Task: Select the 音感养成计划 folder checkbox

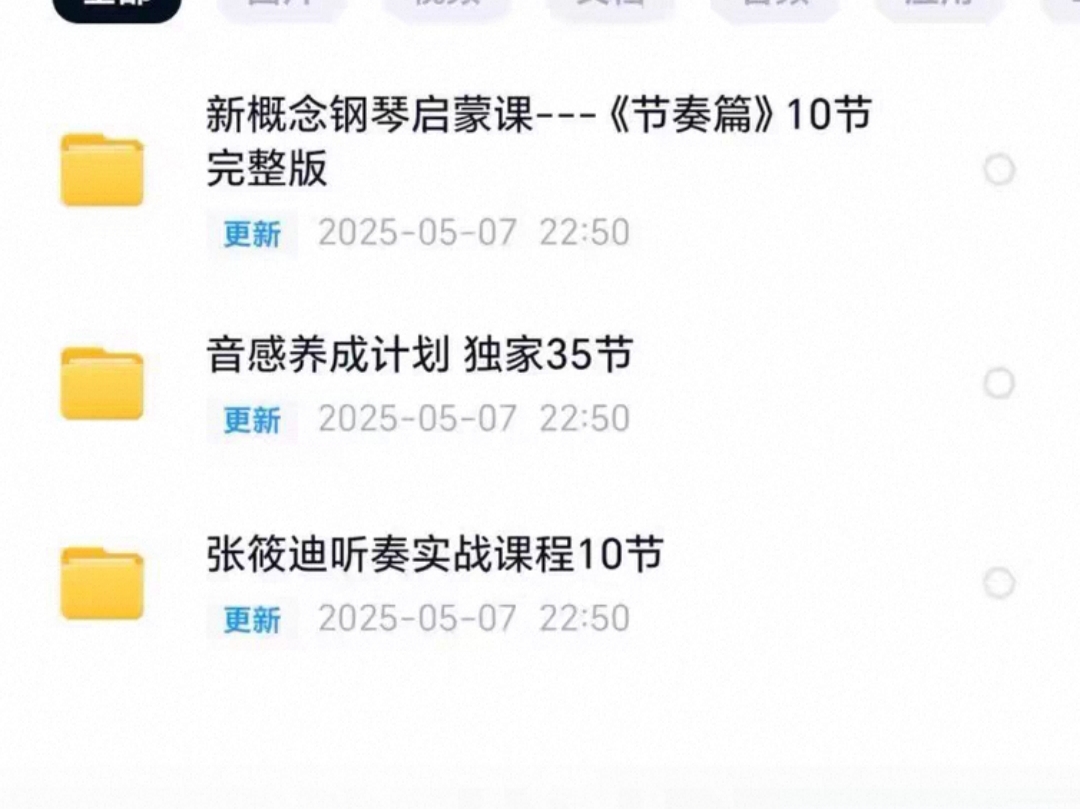Action: 999,383
